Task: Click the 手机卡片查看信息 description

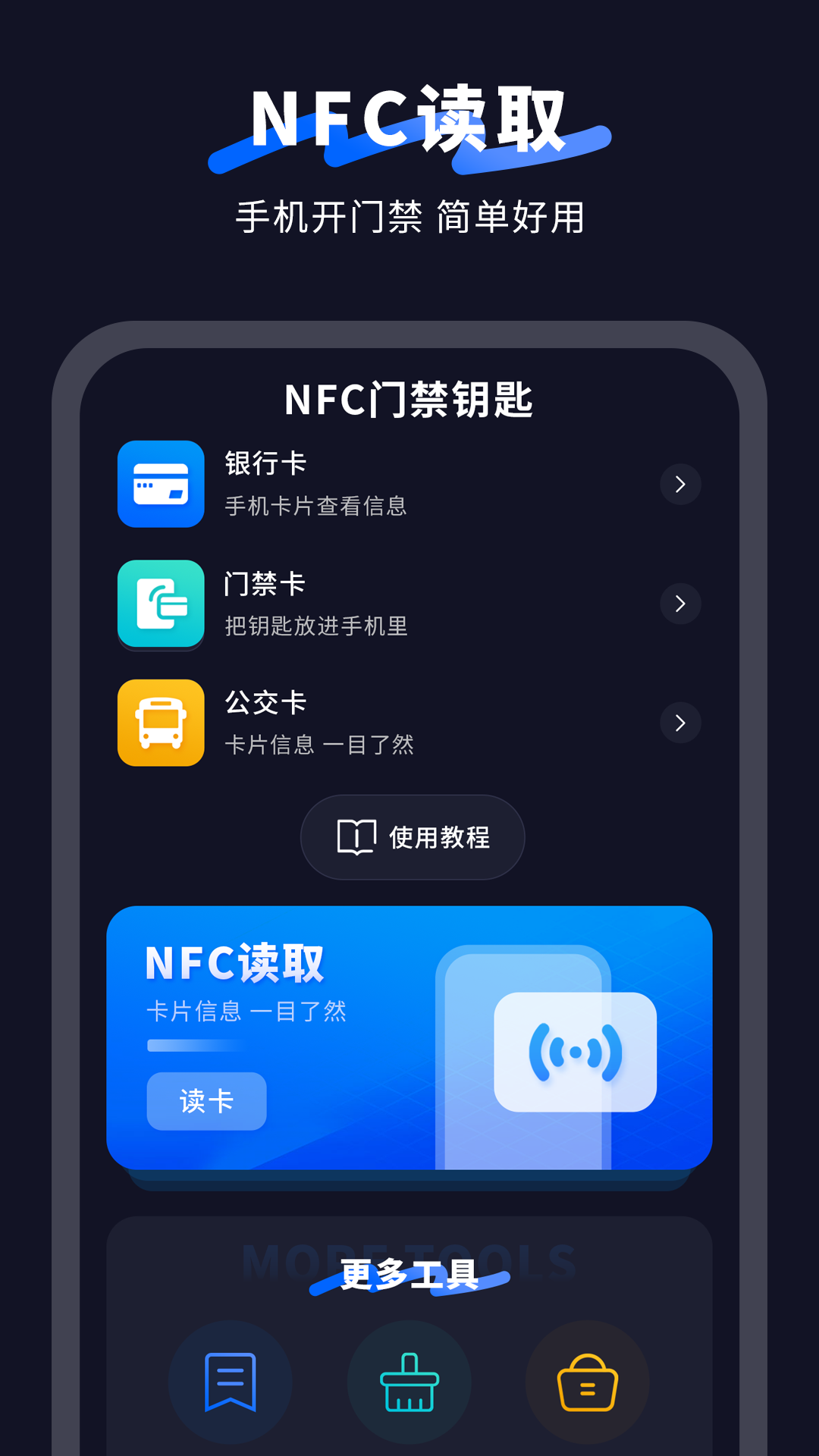Action: pos(317,507)
